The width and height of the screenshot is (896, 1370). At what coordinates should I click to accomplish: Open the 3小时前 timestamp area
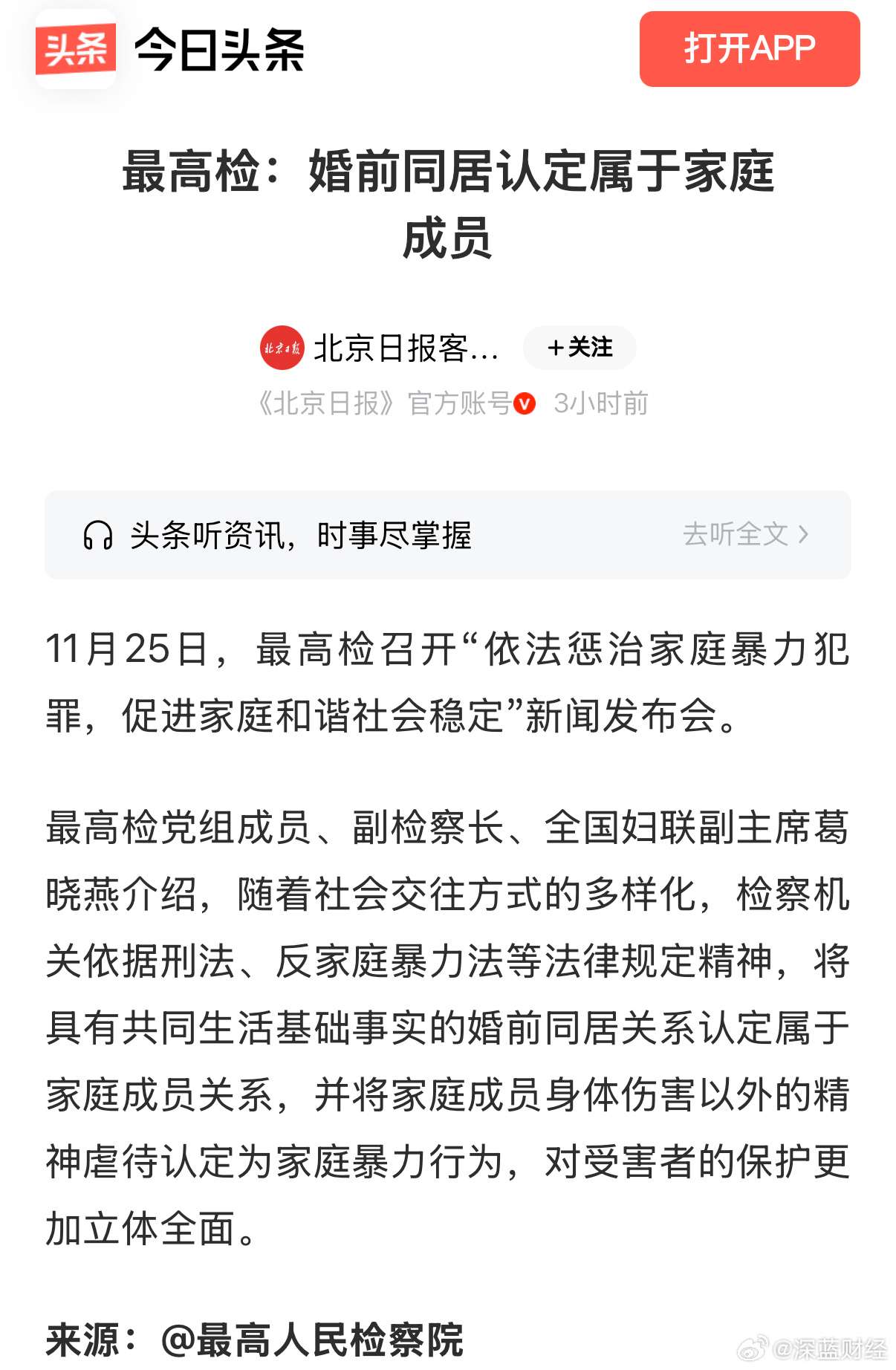[x=602, y=403]
